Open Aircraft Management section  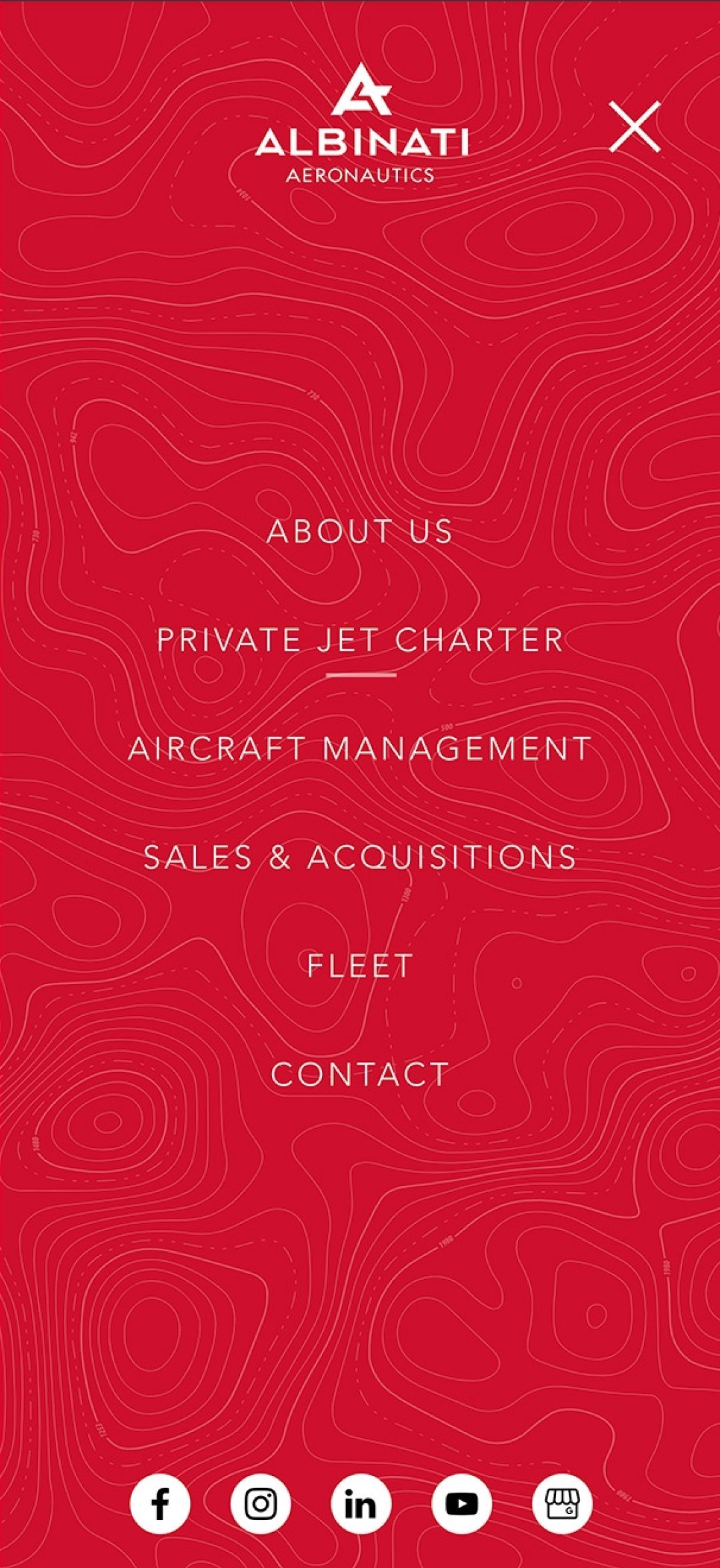click(360, 749)
